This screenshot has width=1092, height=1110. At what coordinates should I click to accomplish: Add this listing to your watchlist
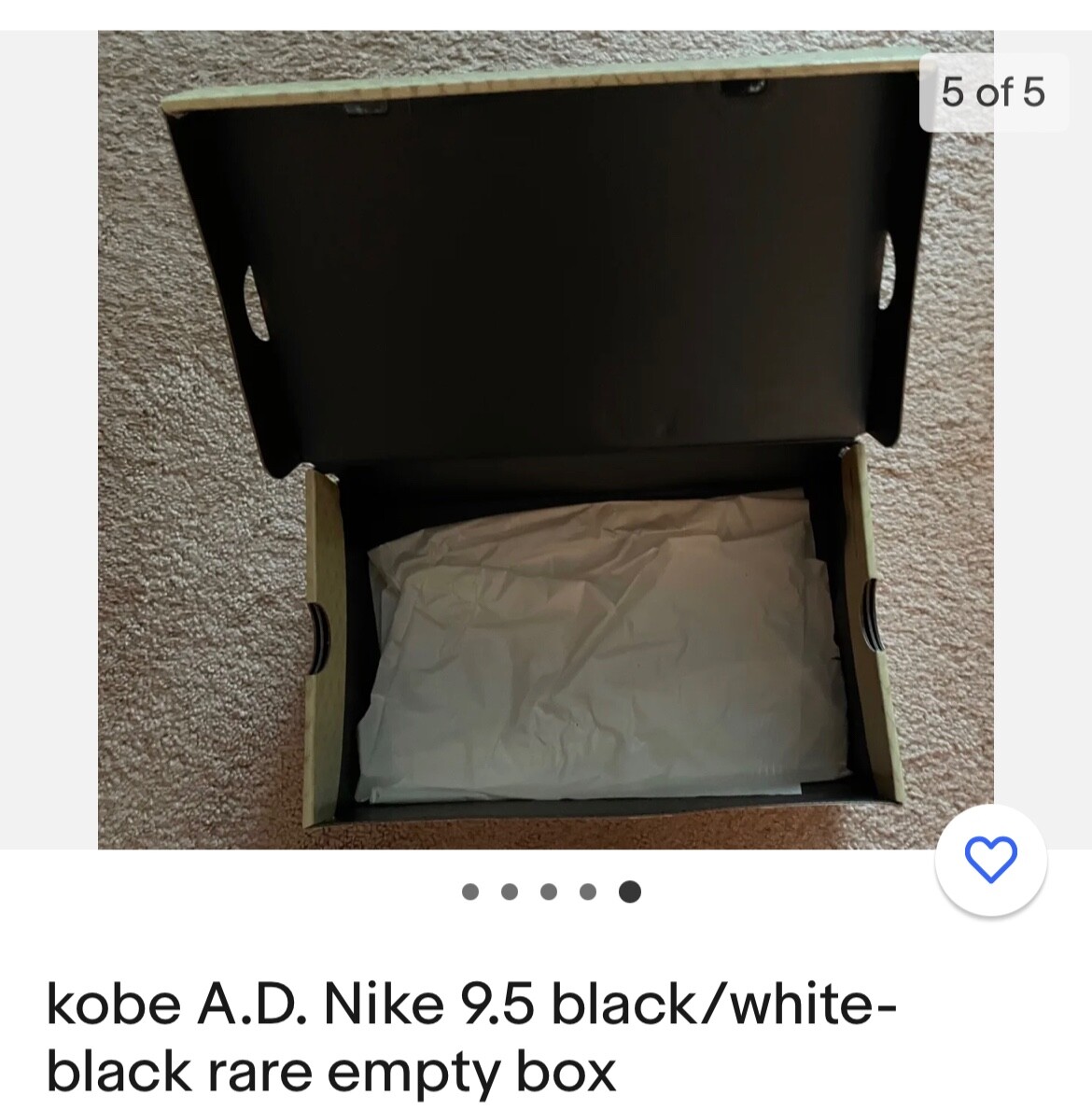[990, 860]
